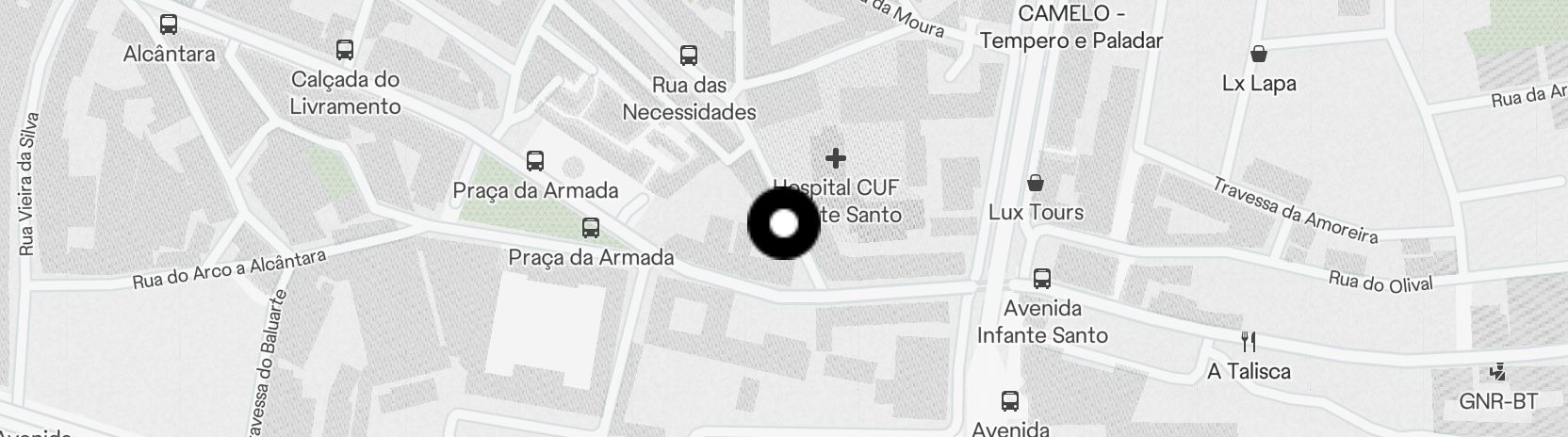Tap the GNR-BT police marker
The height and width of the screenshot is (437, 1568).
[x=1498, y=372]
